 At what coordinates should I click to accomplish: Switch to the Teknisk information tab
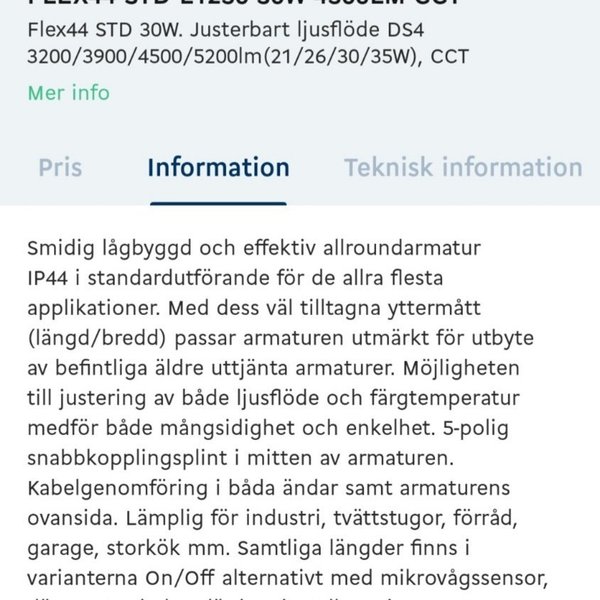point(463,168)
